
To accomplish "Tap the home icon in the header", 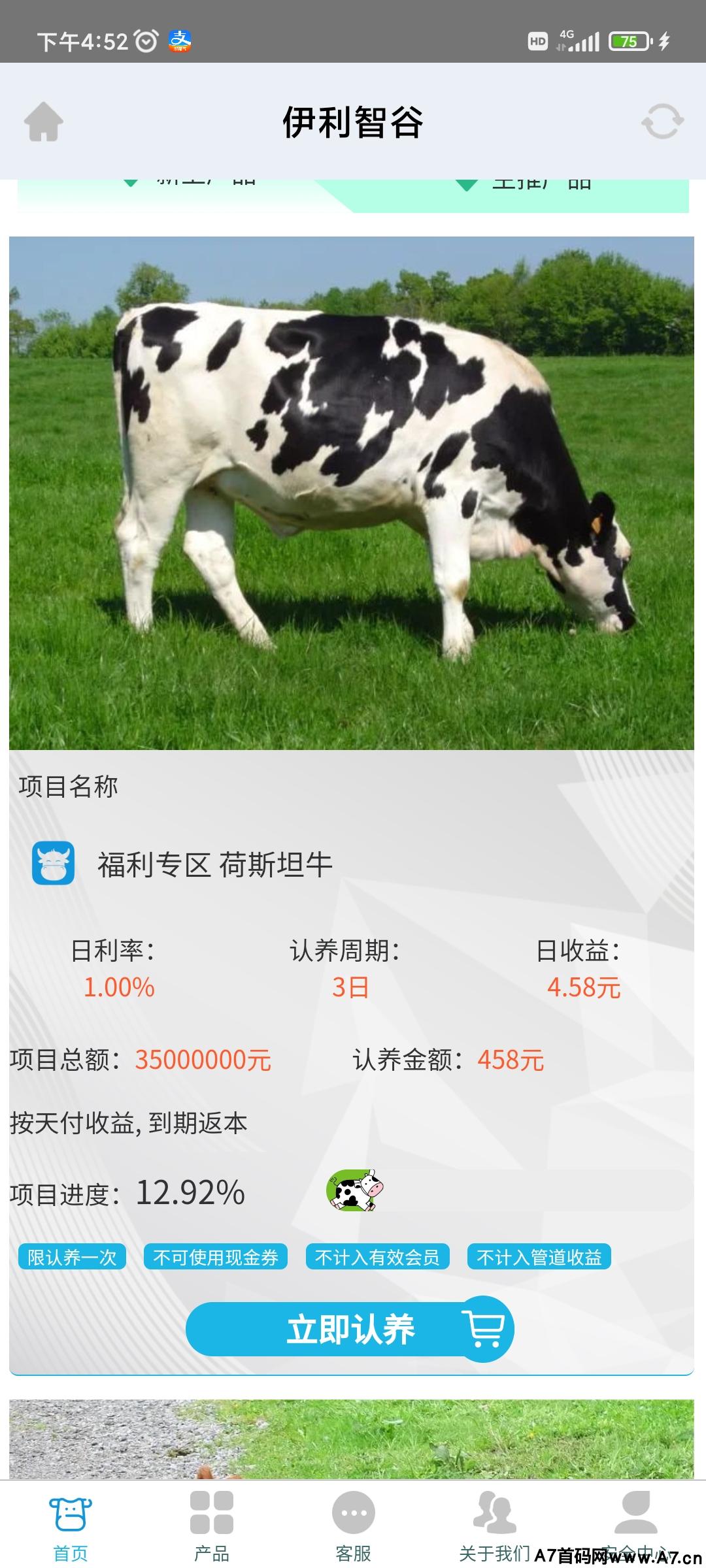I will click(44, 122).
